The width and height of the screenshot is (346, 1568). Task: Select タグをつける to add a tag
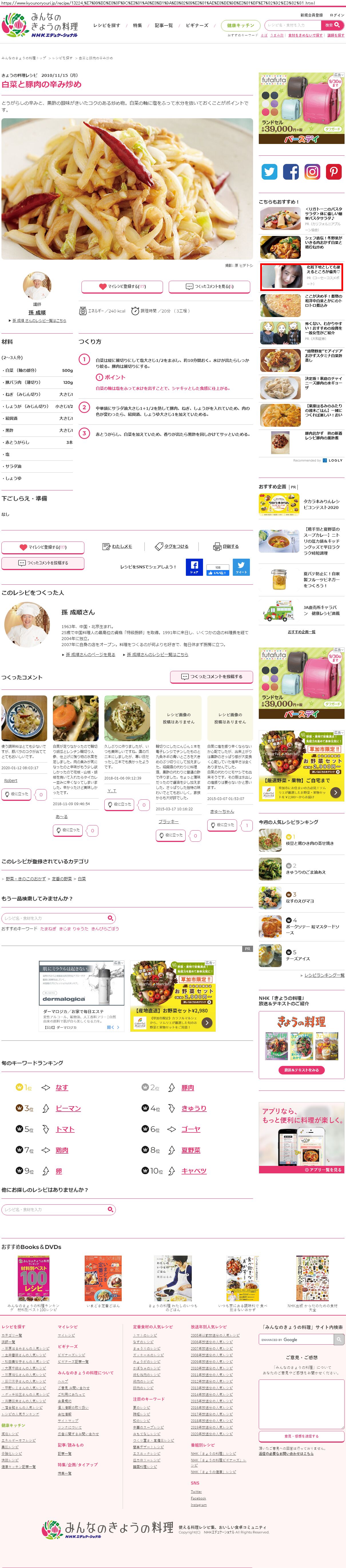(172, 546)
